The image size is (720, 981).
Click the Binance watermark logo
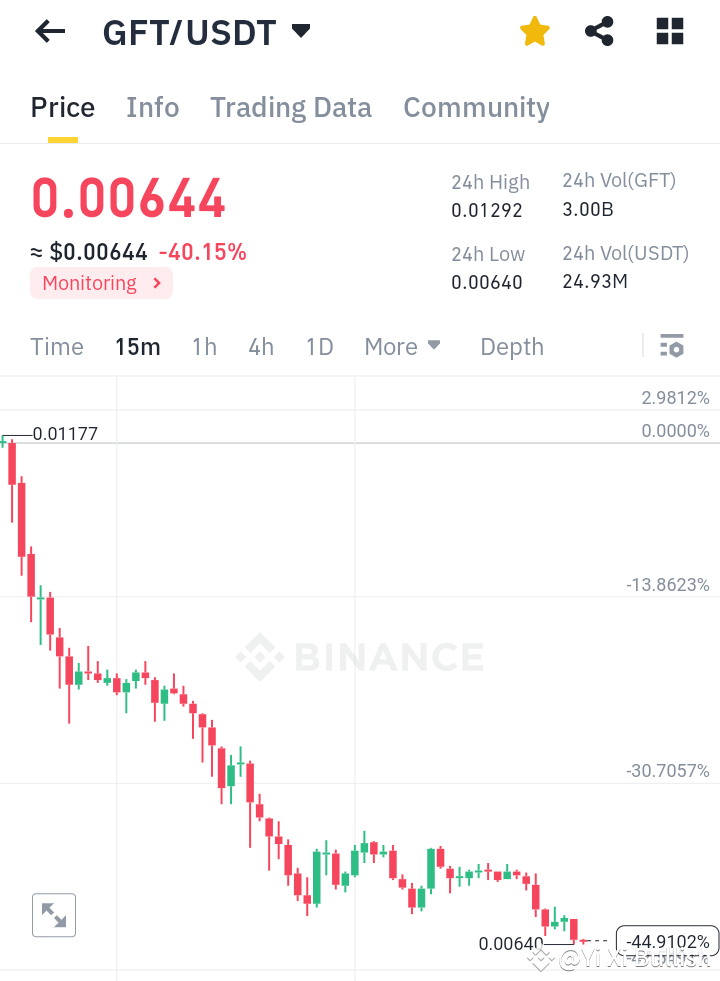(x=360, y=657)
